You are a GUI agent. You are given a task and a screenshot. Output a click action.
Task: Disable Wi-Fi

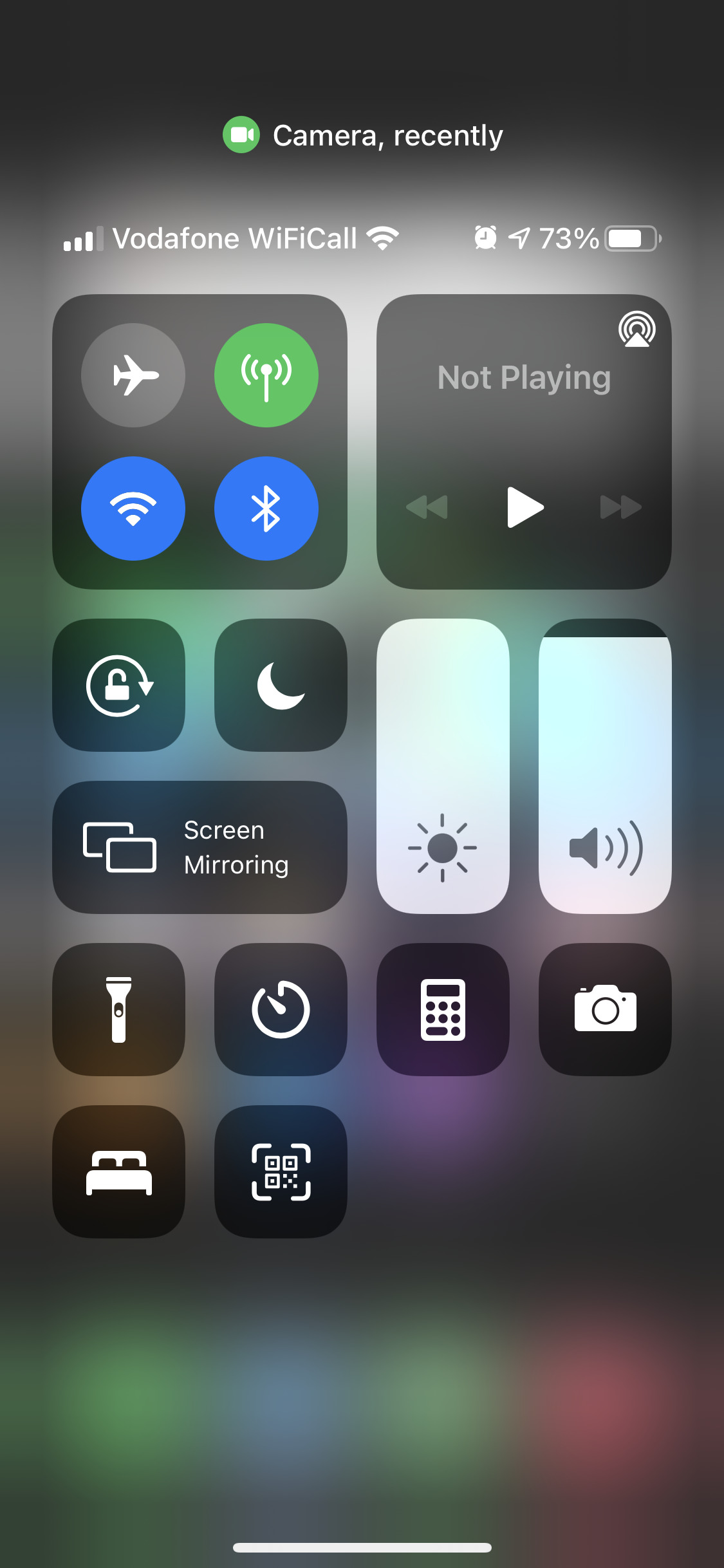(133, 509)
